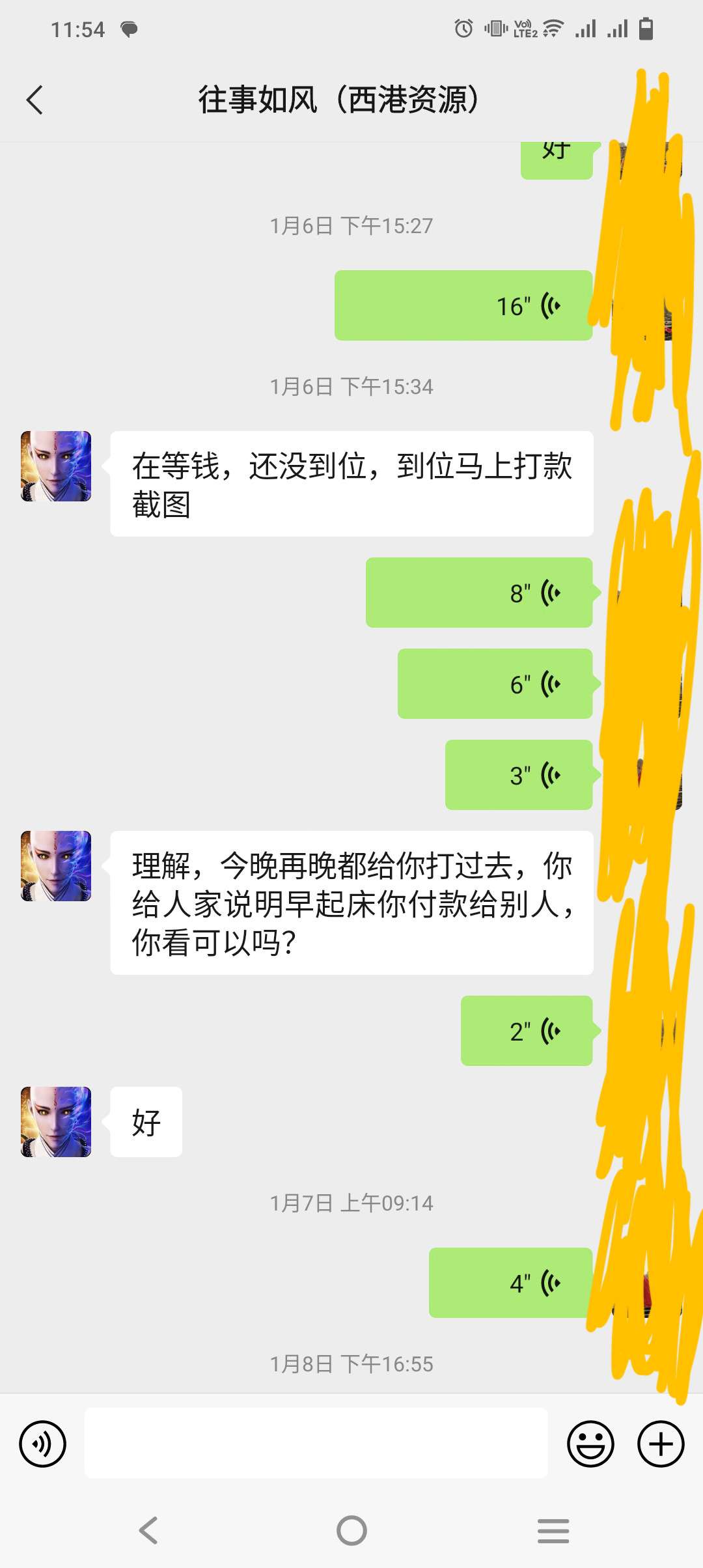The width and height of the screenshot is (703, 1568).
Task: Switch to voice input mode
Action: tap(43, 1444)
